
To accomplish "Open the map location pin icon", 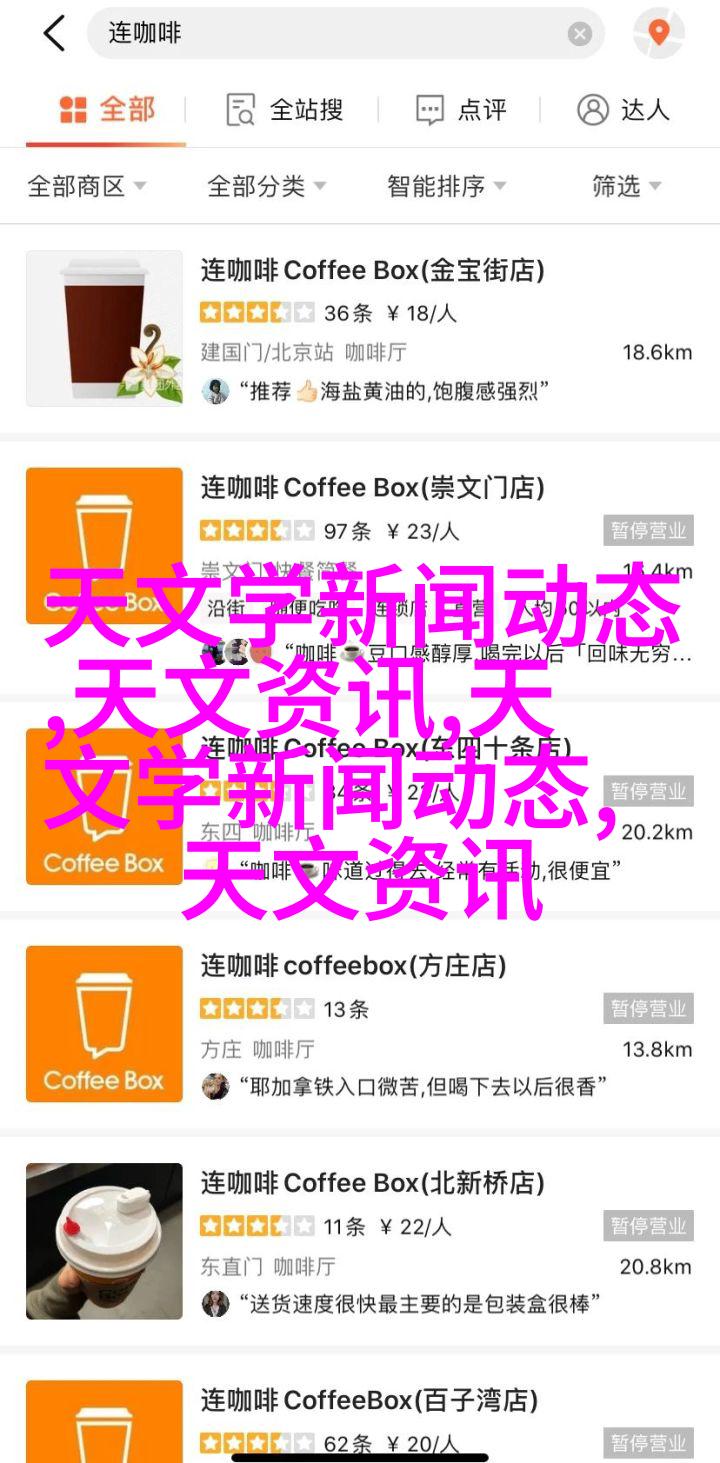I will pos(658,34).
